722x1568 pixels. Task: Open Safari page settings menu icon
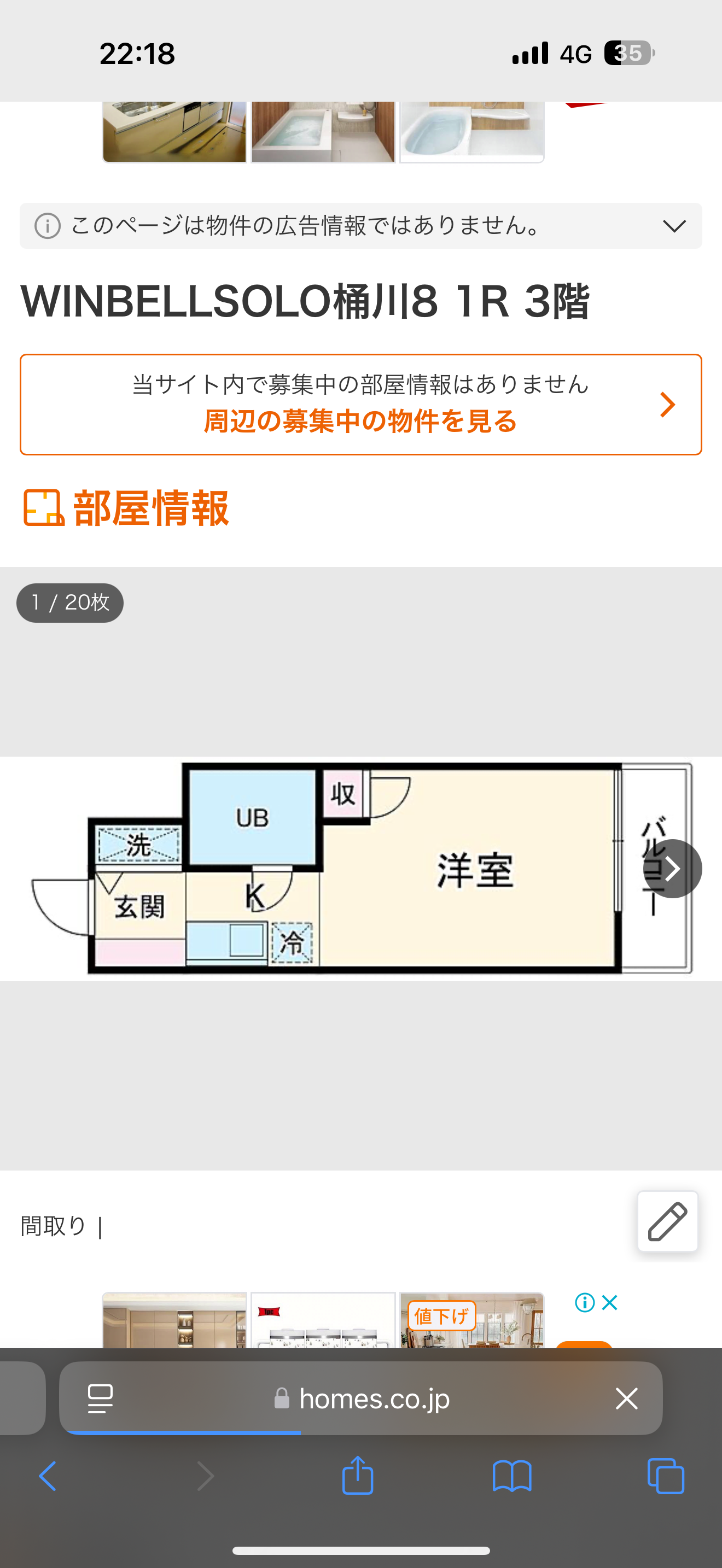coord(101,1398)
